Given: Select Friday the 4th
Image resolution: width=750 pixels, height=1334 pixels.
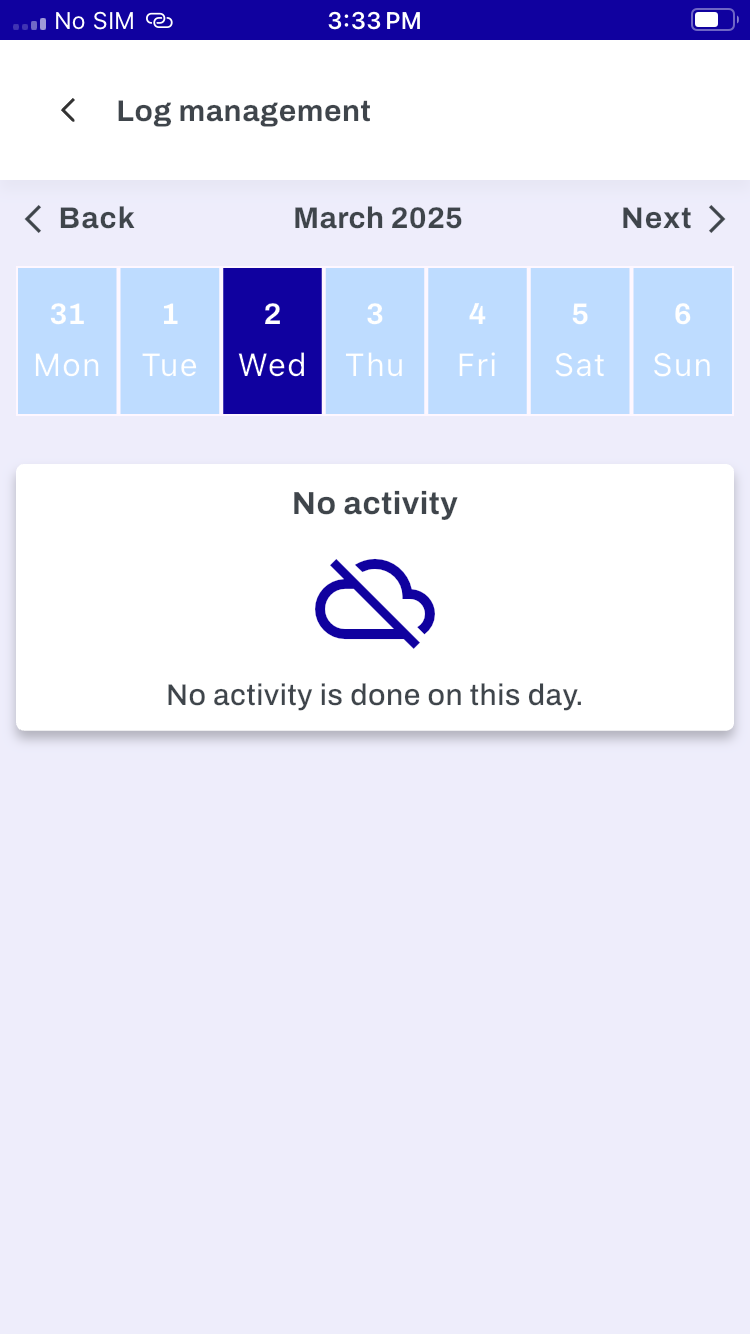Looking at the screenshot, I should (x=477, y=340).
